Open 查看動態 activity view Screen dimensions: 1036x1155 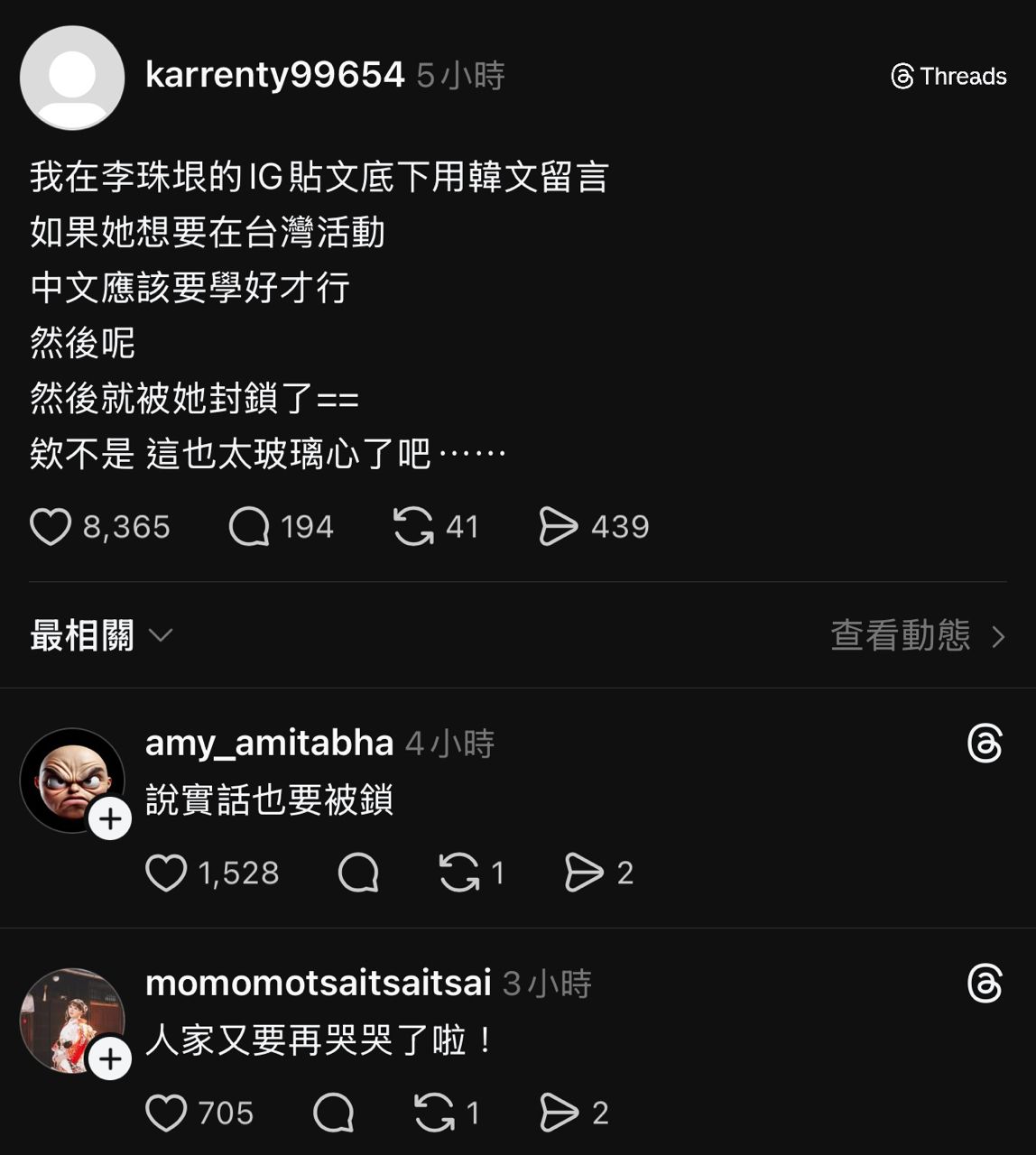pyautogui.click(x=917, y=636)
